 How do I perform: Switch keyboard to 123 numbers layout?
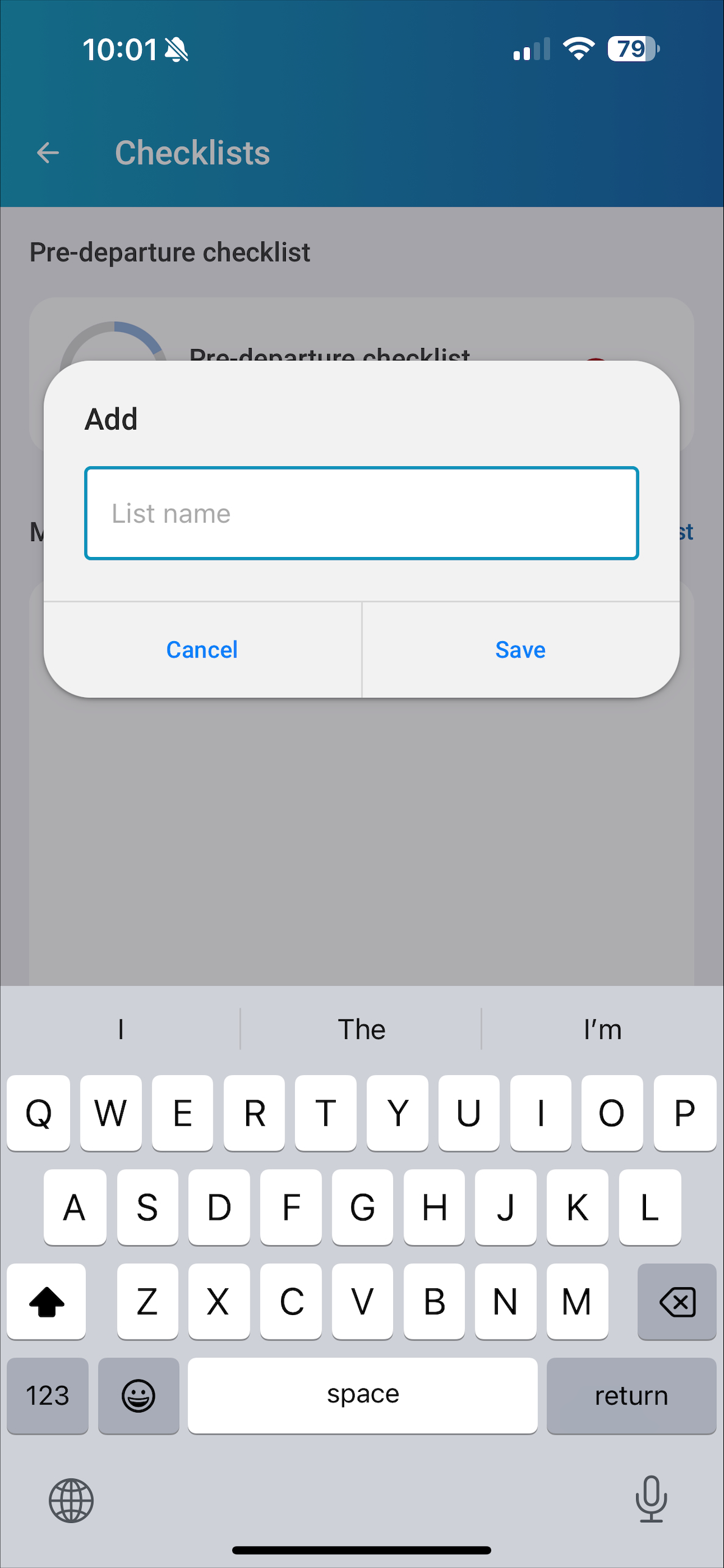click(48, 1396)
